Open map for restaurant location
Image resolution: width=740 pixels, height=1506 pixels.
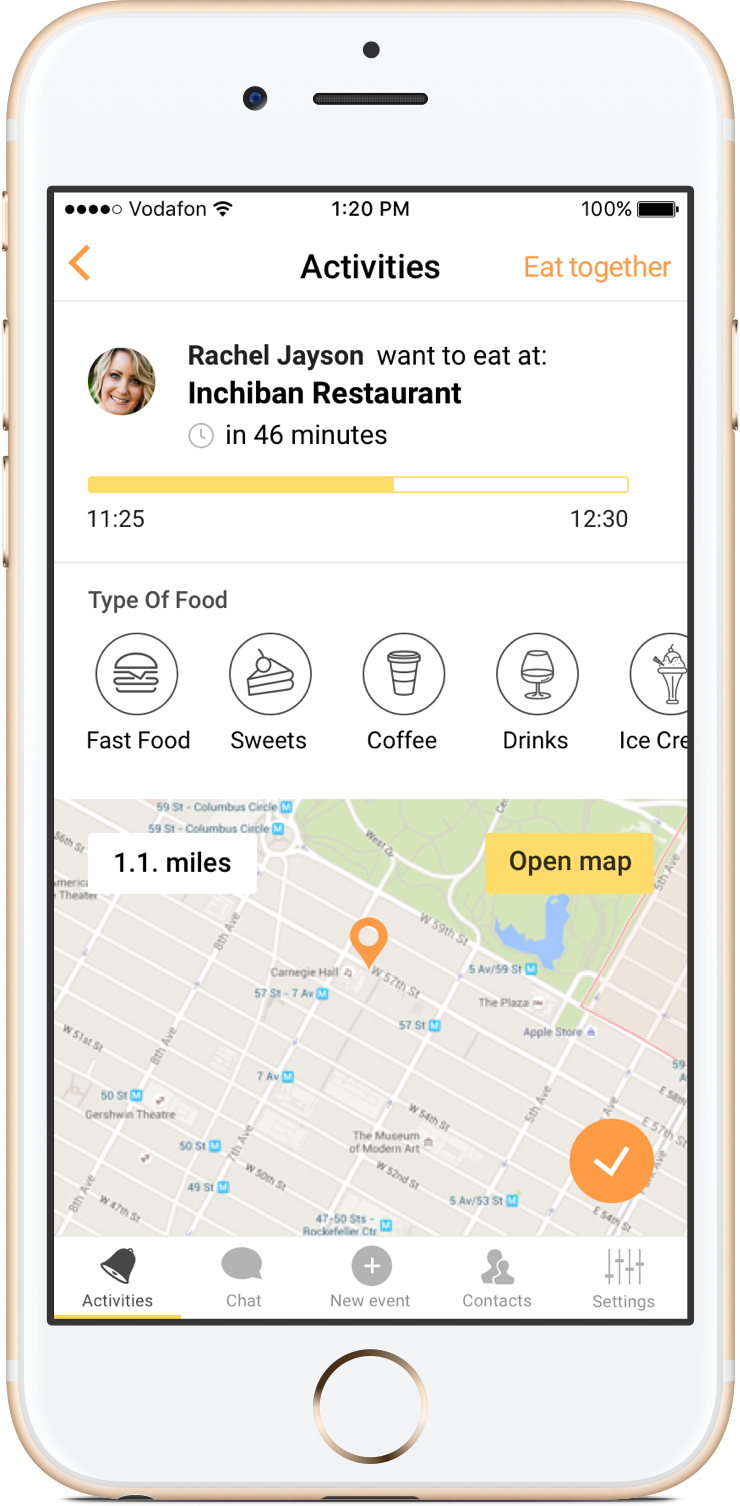pyautogui.click(x=569, y=862)
